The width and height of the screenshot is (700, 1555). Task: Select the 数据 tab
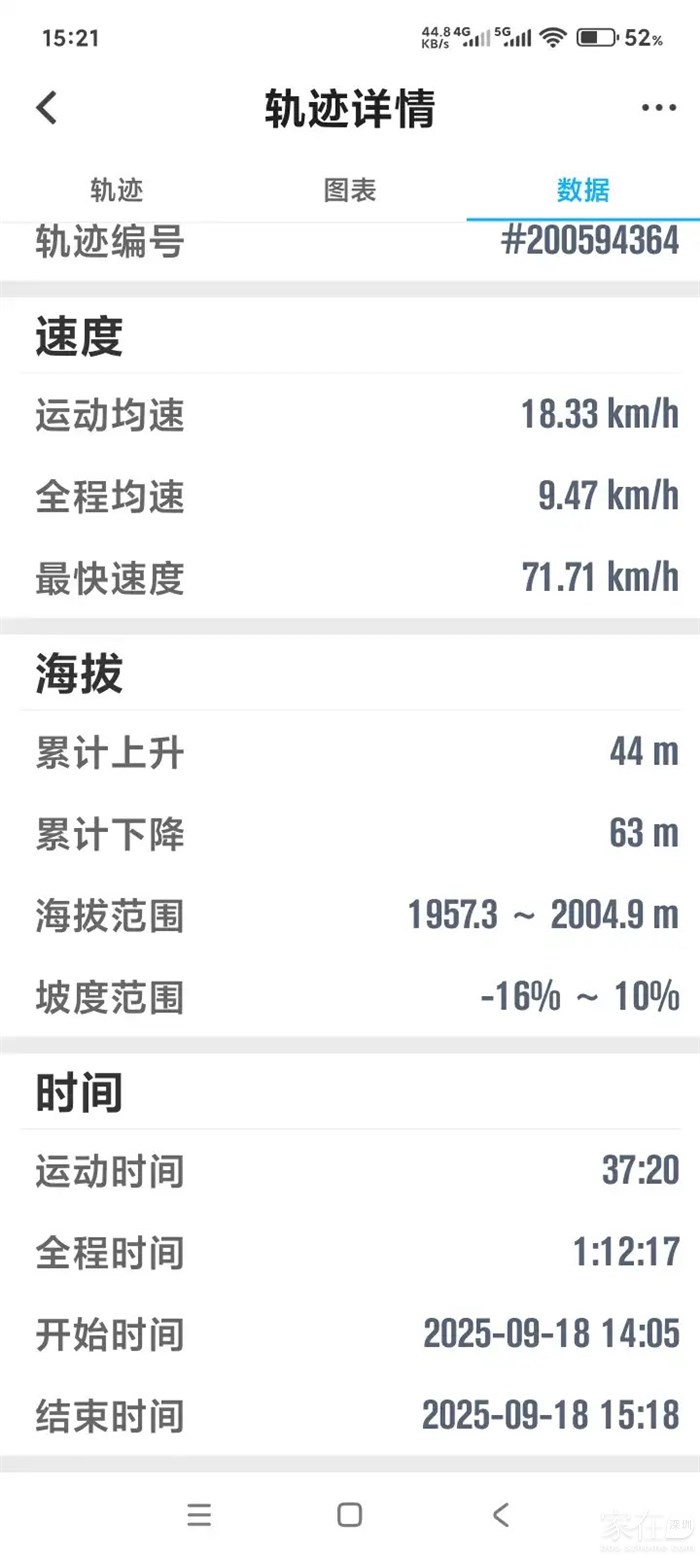point(583,190)
